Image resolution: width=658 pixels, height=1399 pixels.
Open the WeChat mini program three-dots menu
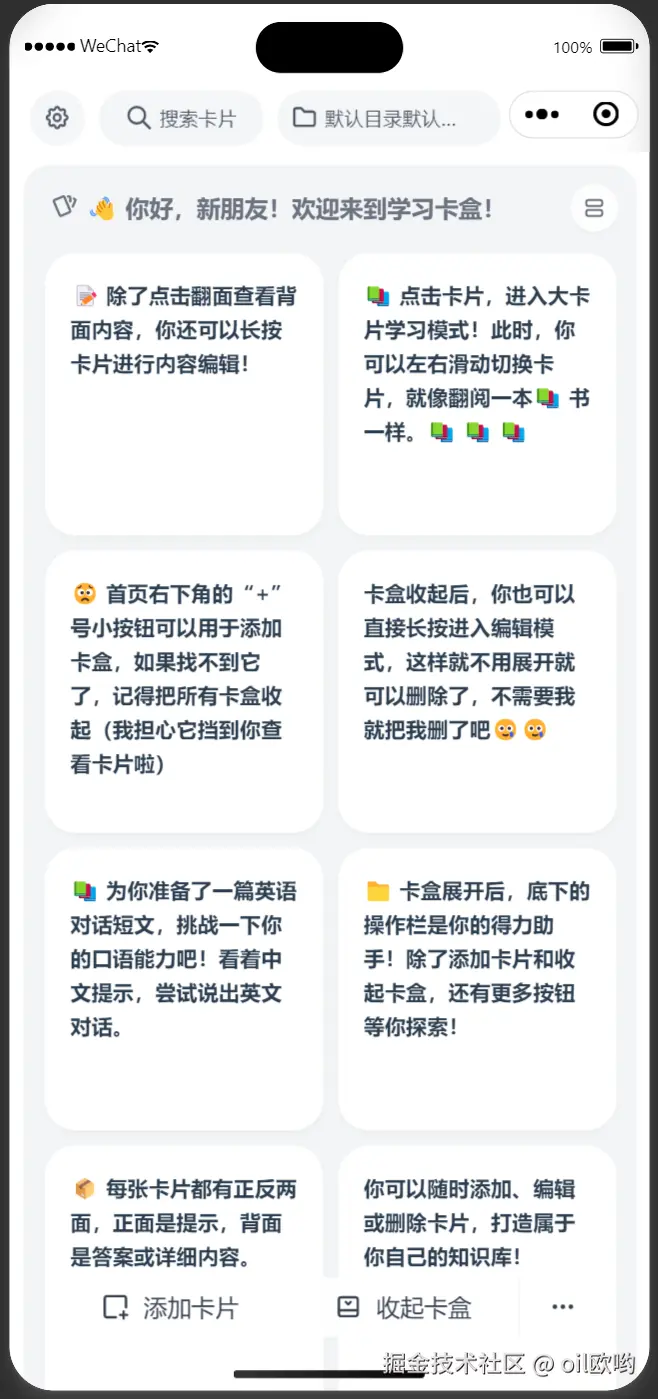542,115
